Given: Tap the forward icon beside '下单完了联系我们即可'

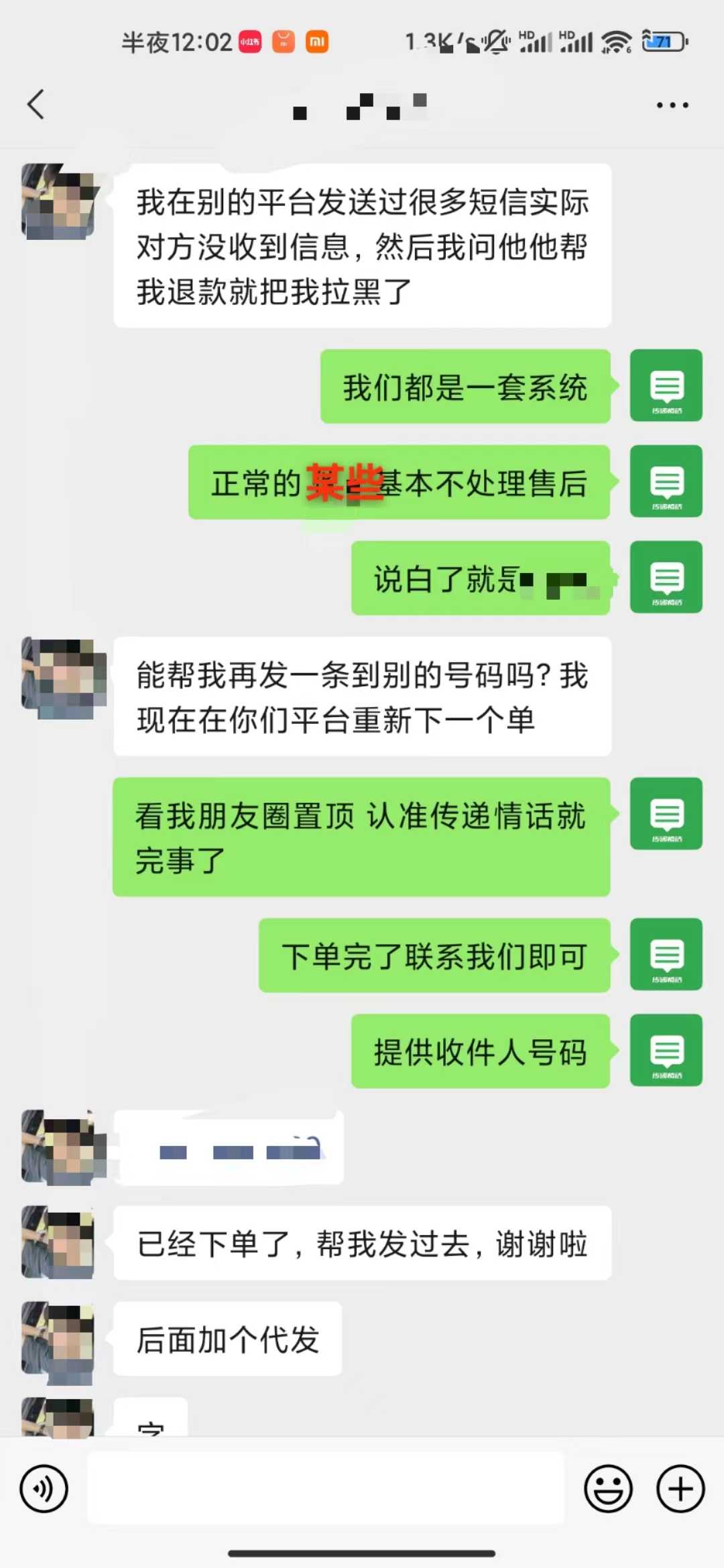Looking at the screenshot, I should coord(665,955).
